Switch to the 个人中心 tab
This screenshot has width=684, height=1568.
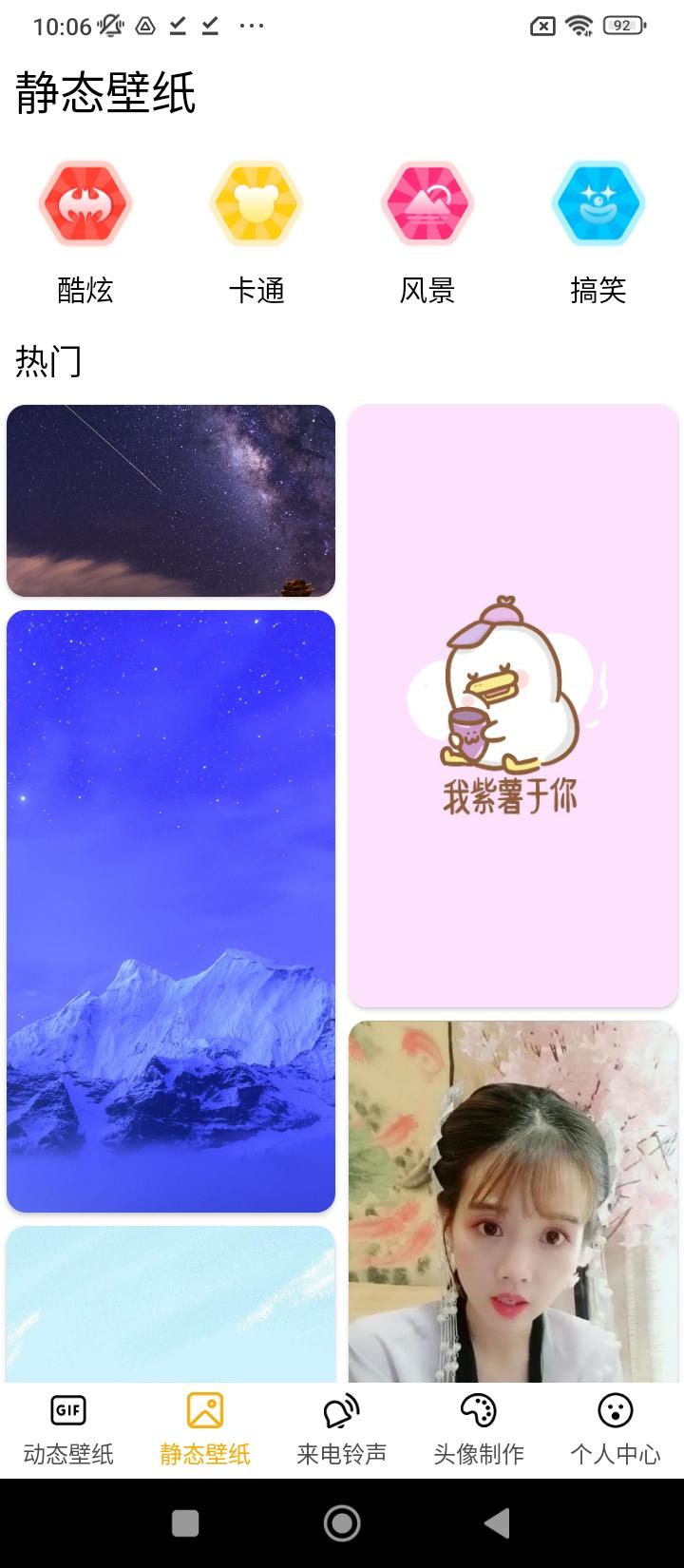tap(616, 1429)
